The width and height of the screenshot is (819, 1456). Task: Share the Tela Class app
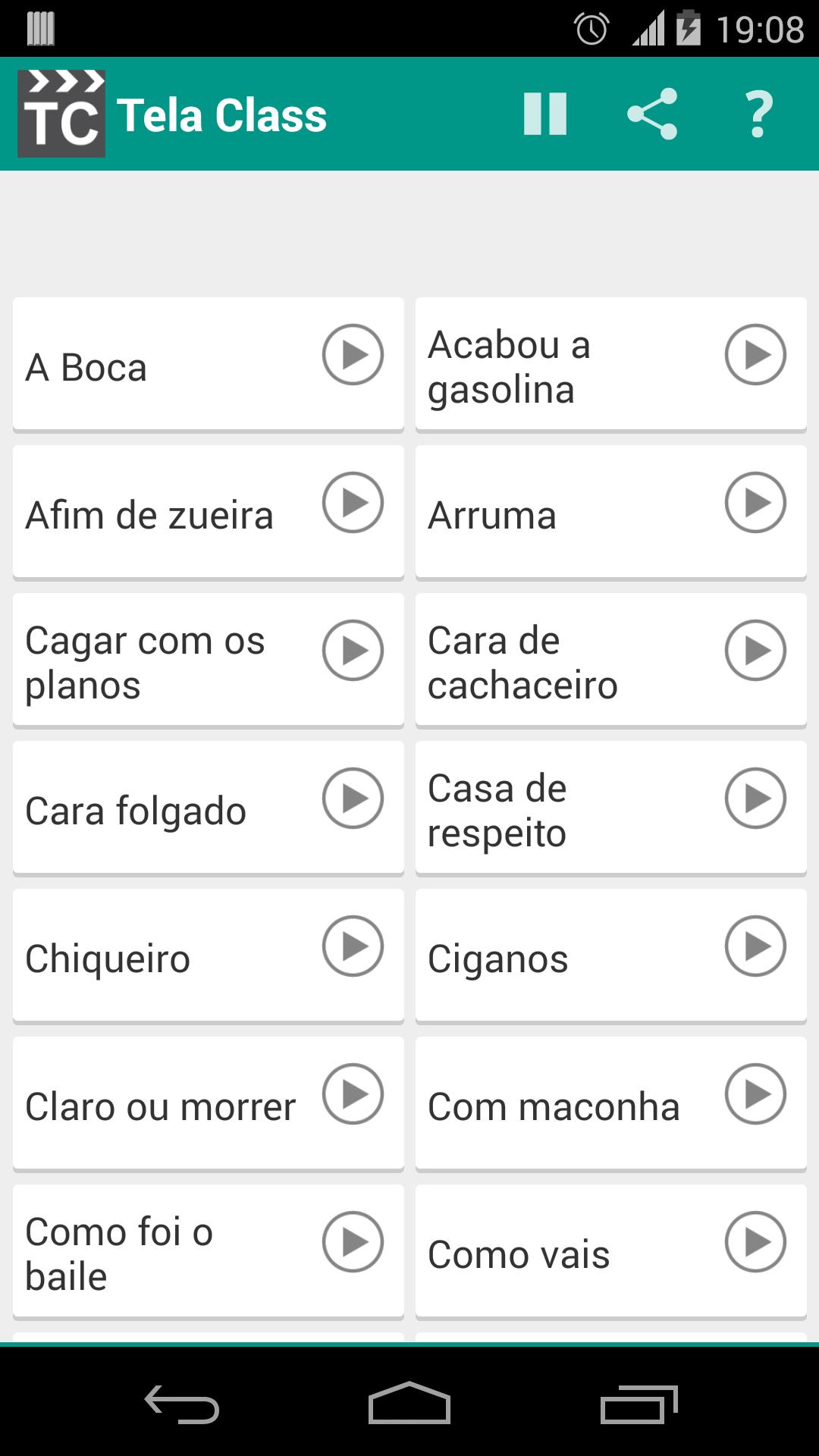[x=652, y=114]
